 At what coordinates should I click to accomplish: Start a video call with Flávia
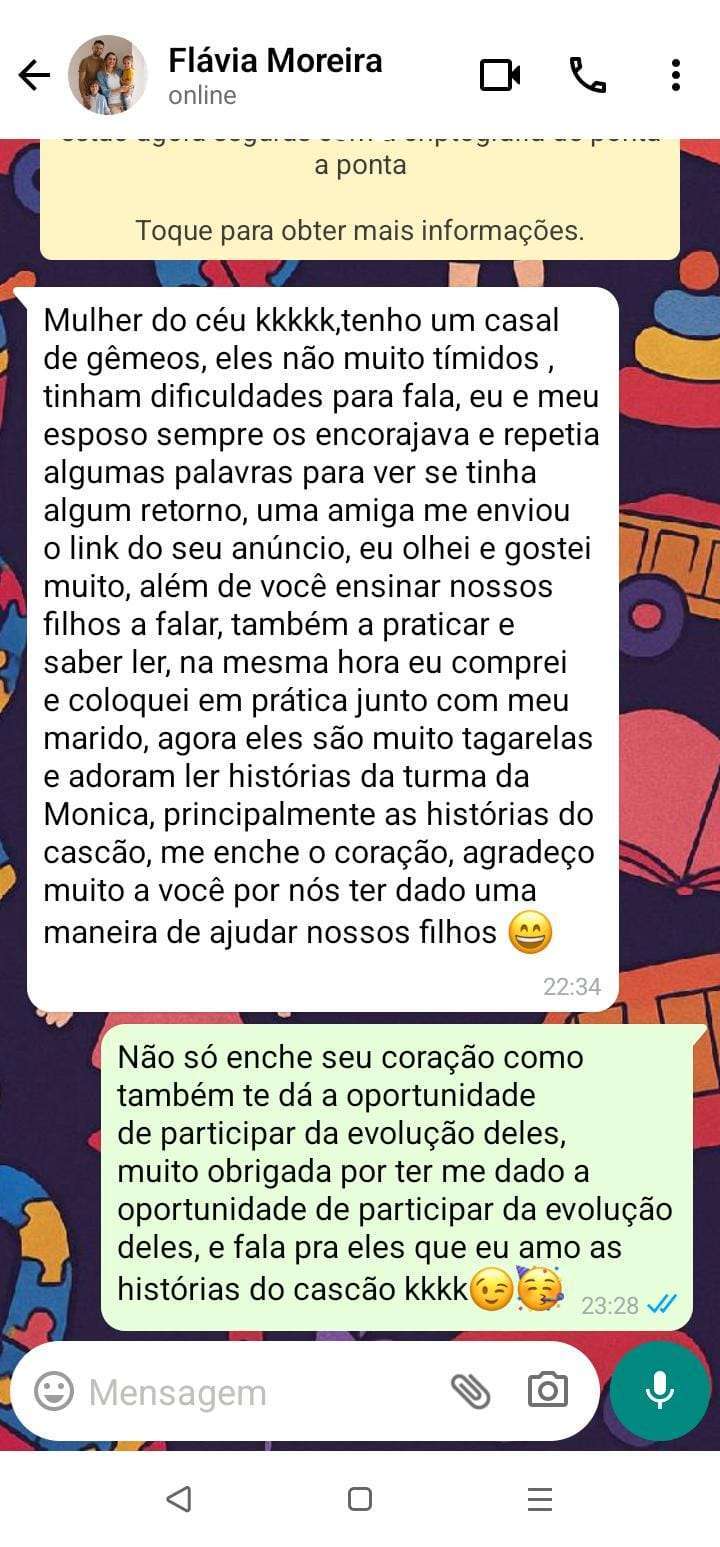click(x=500, y=76)
